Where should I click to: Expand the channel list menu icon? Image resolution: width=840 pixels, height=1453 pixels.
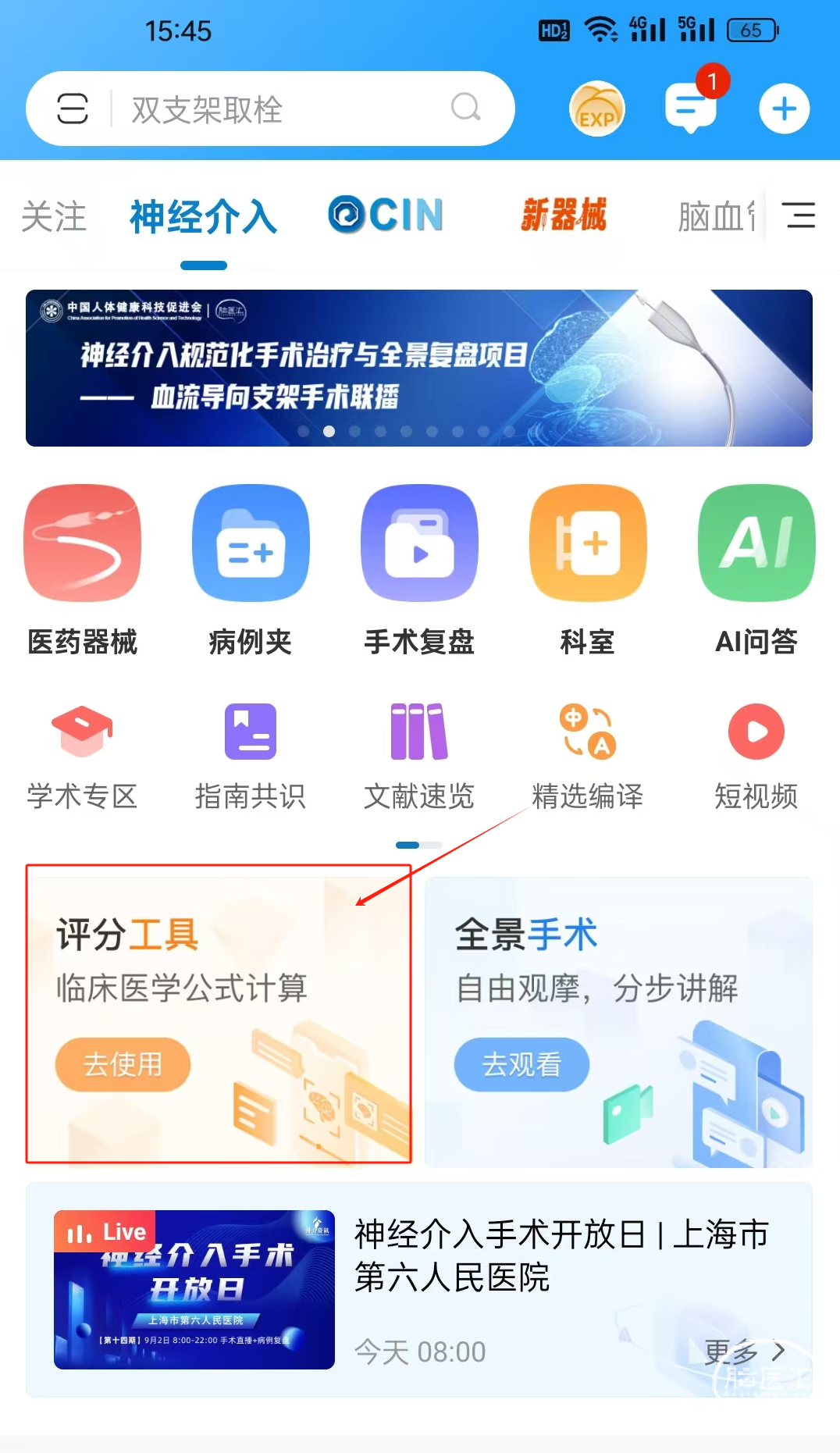(799, 215)
